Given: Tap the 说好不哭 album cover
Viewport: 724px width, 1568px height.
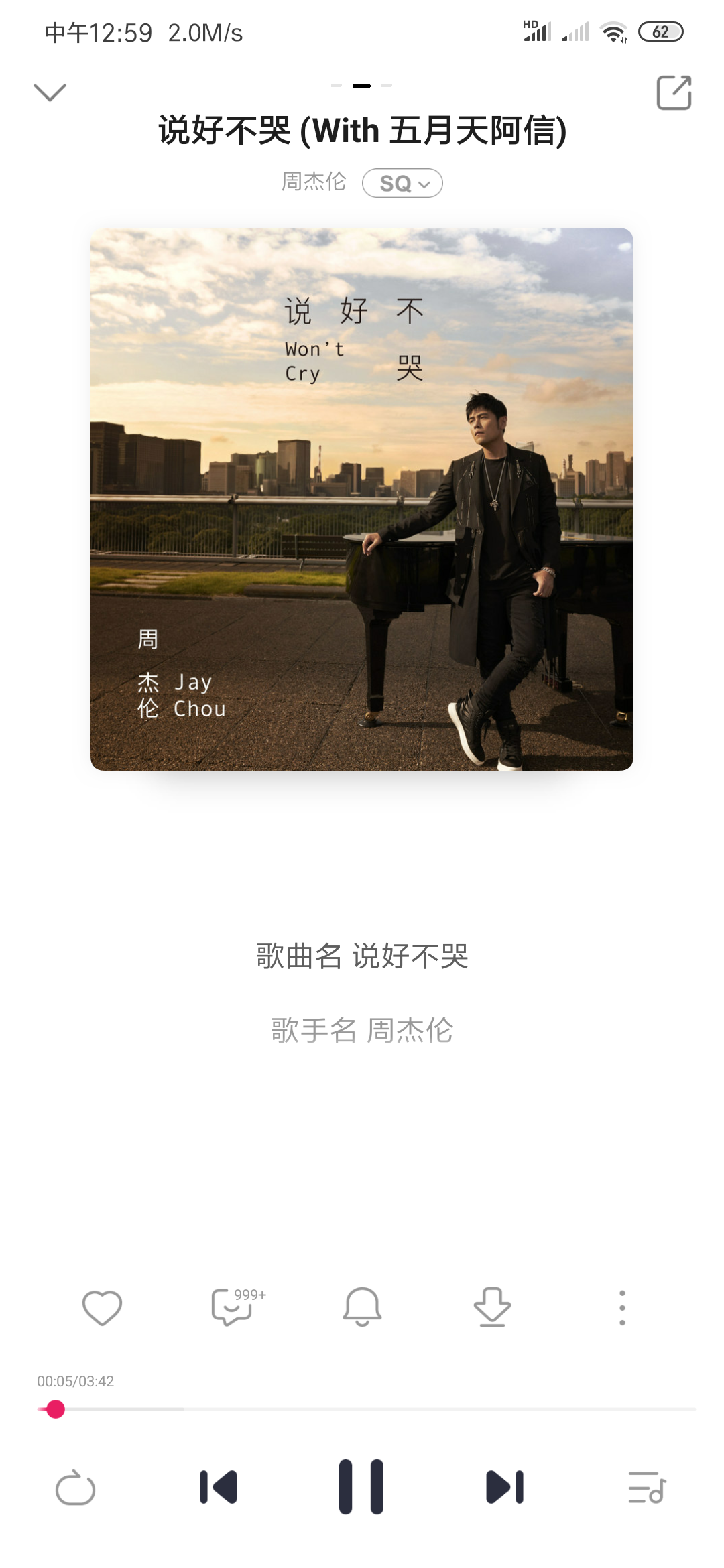Looking at the screenshot, I should (x=362, y=499).
